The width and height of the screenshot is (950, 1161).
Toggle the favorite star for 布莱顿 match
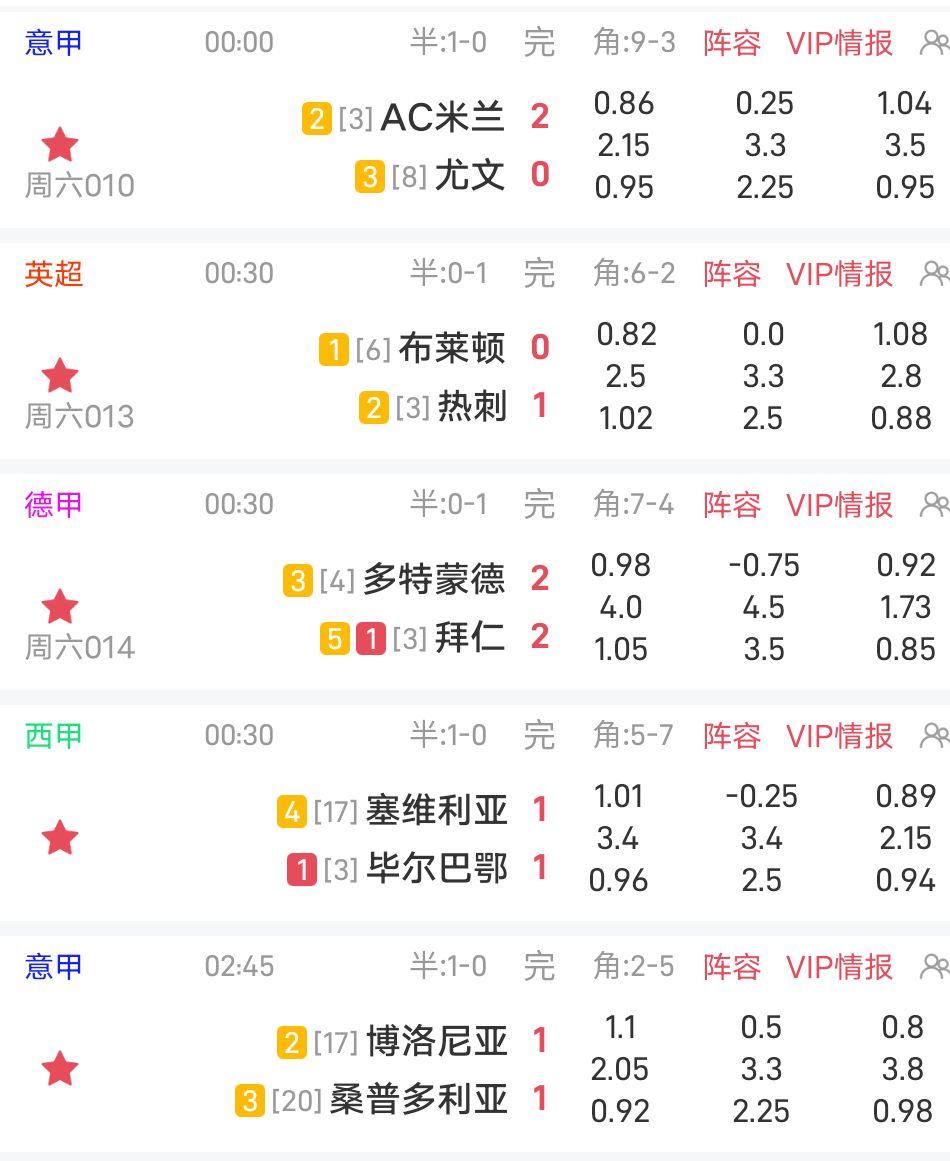pos(60,376)
